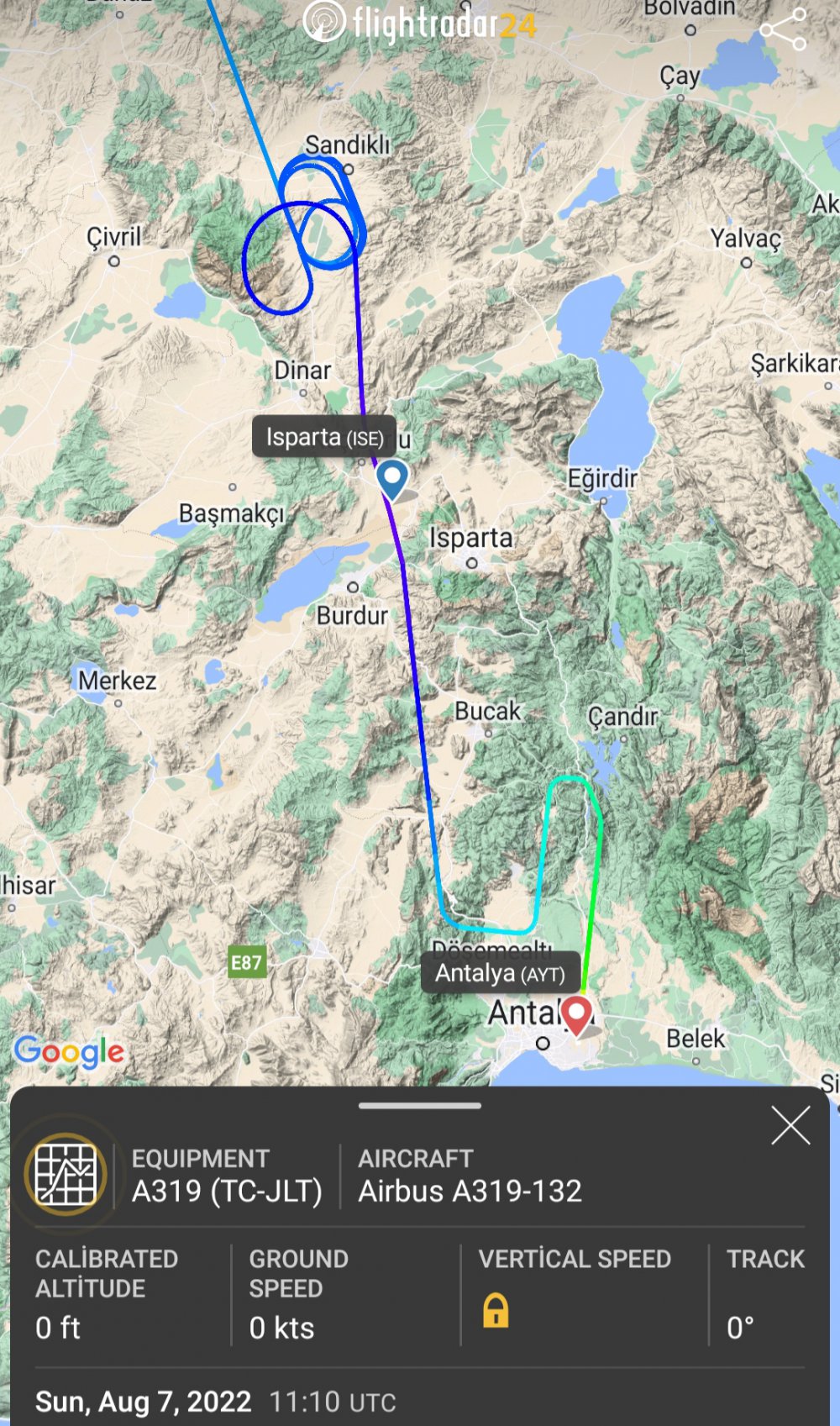
Task: Unlock the vertical speed data
Action: 496,1309
